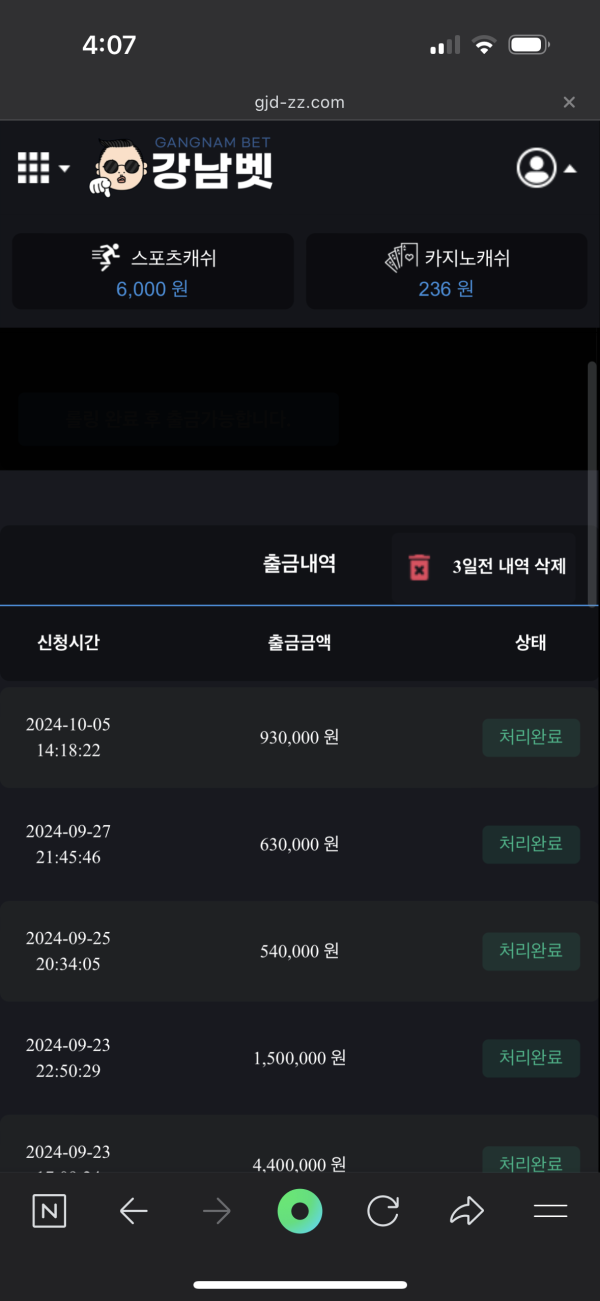The width and height of the screenshot is (600, 1301).
Task: Open the grid menu dropdown
Action: [43, 168]
